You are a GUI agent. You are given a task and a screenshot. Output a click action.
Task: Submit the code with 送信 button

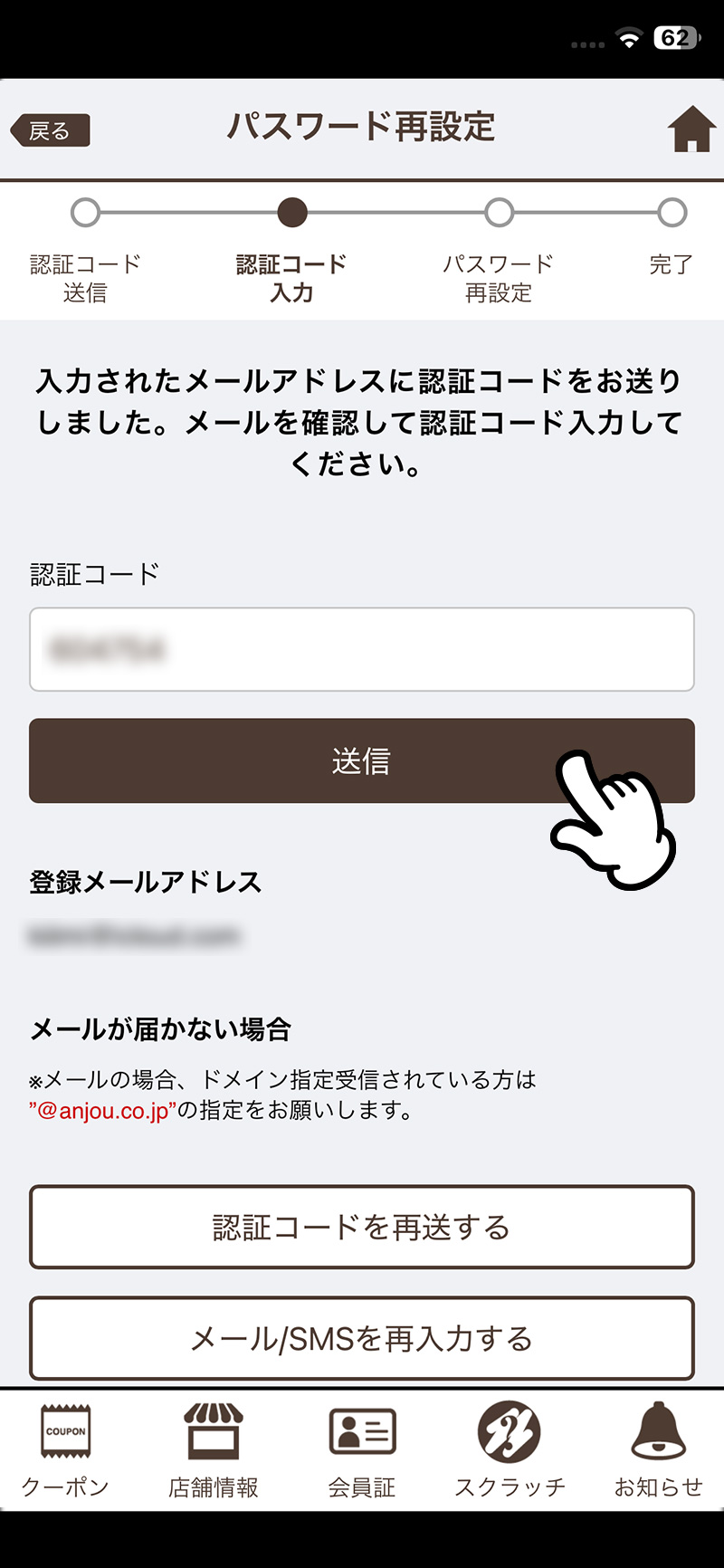(361, 761)
